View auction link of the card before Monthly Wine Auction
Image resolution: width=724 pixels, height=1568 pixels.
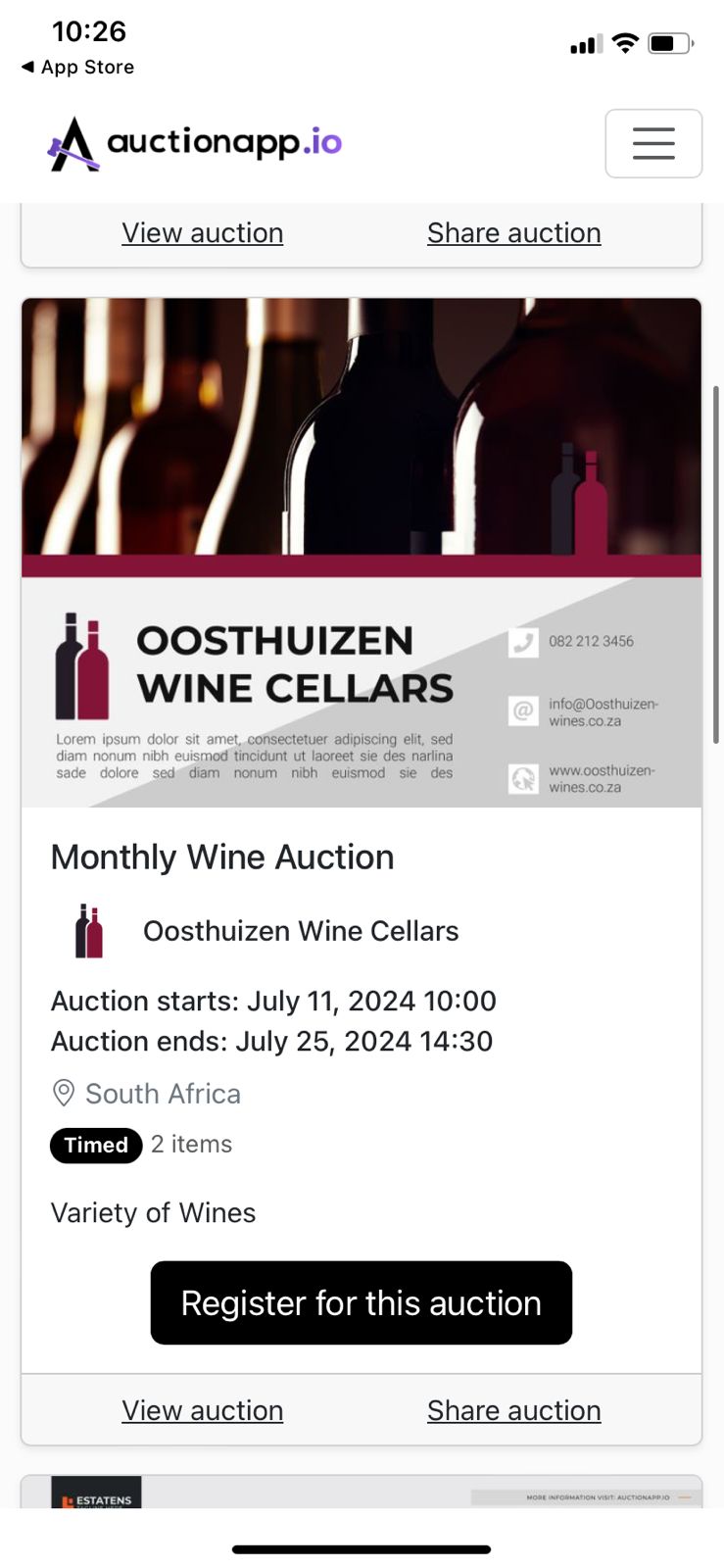[x=203, y=233]
